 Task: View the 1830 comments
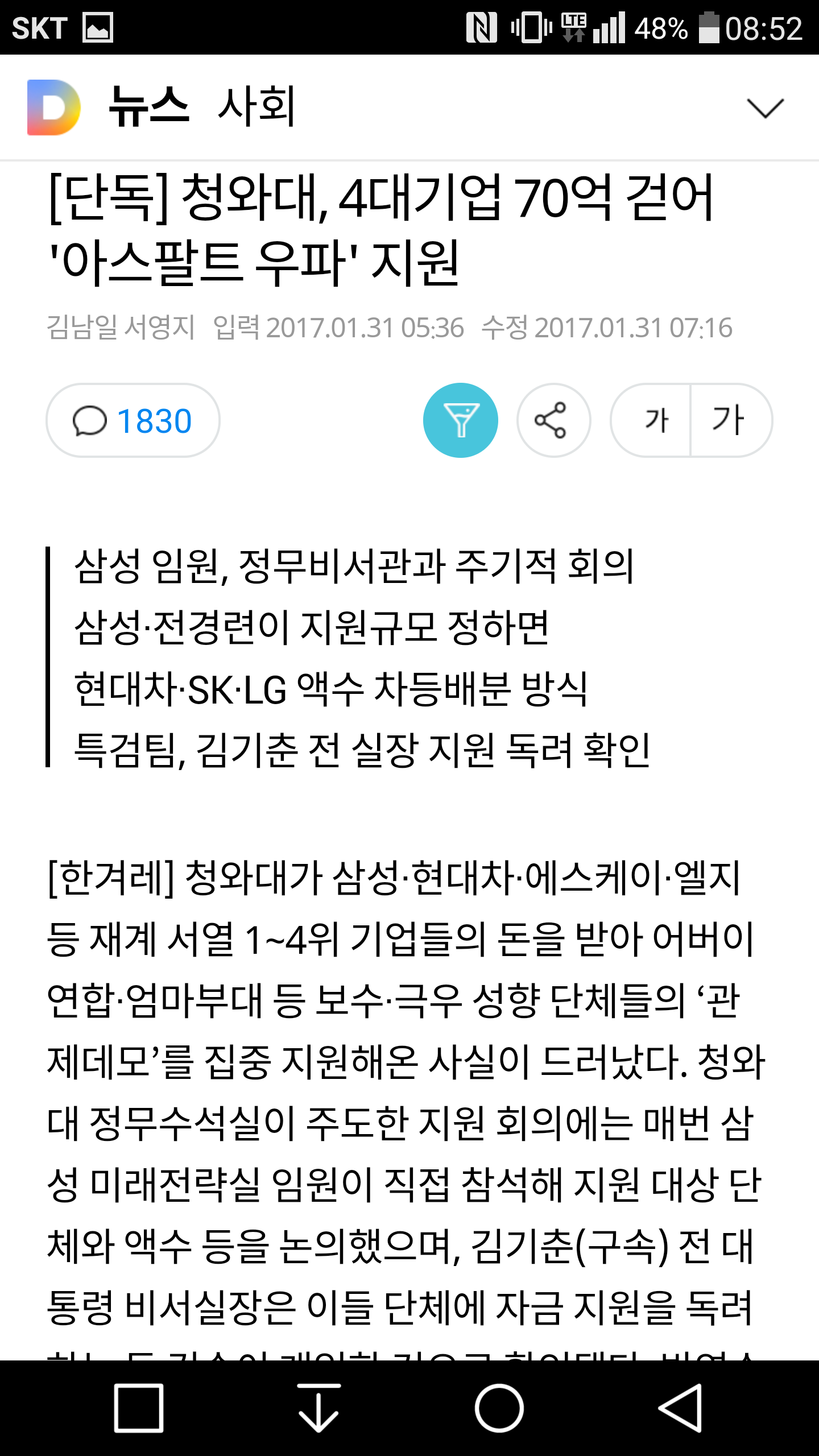[x=133, y=420]
